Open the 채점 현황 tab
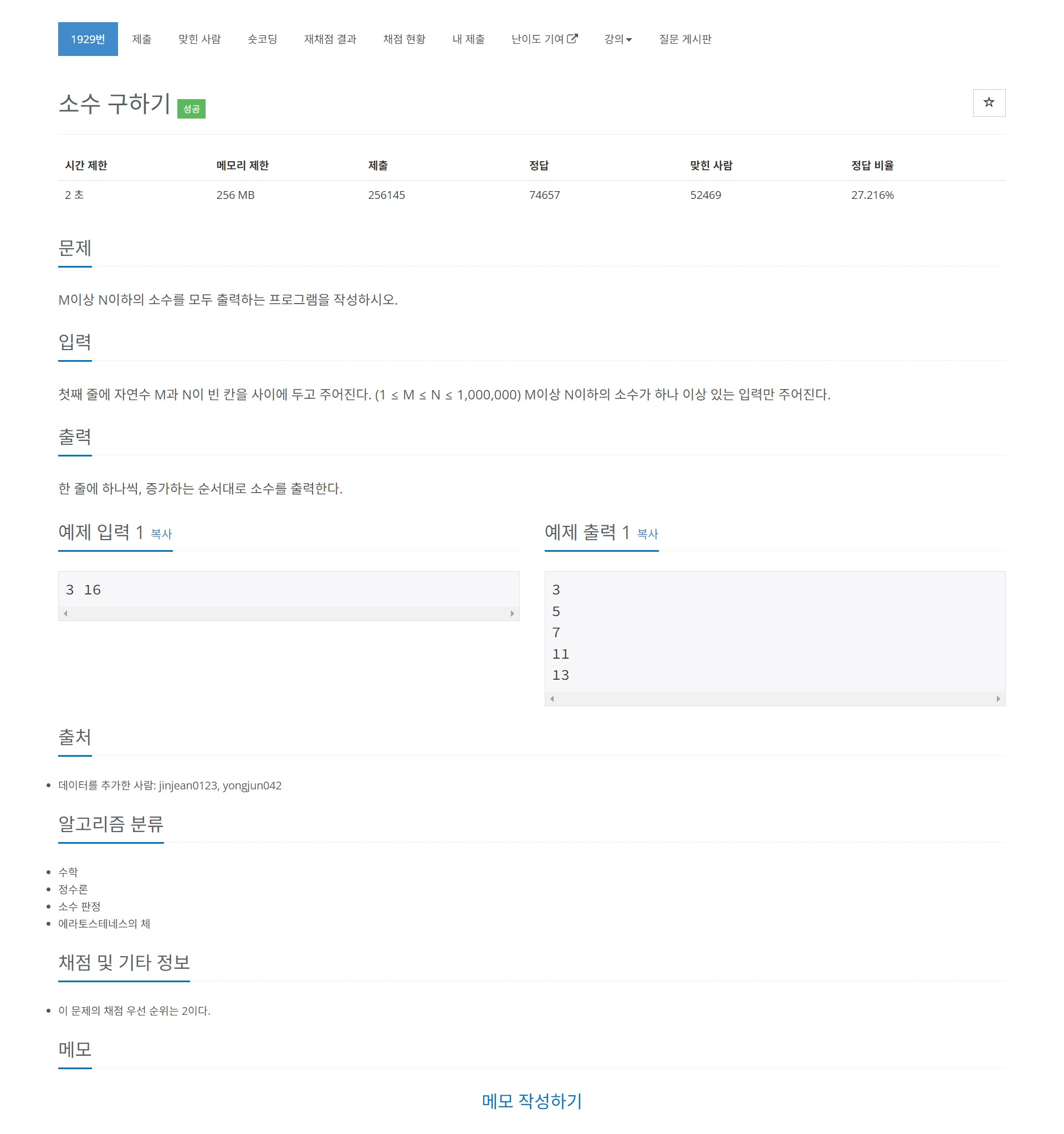 [404, 39]
